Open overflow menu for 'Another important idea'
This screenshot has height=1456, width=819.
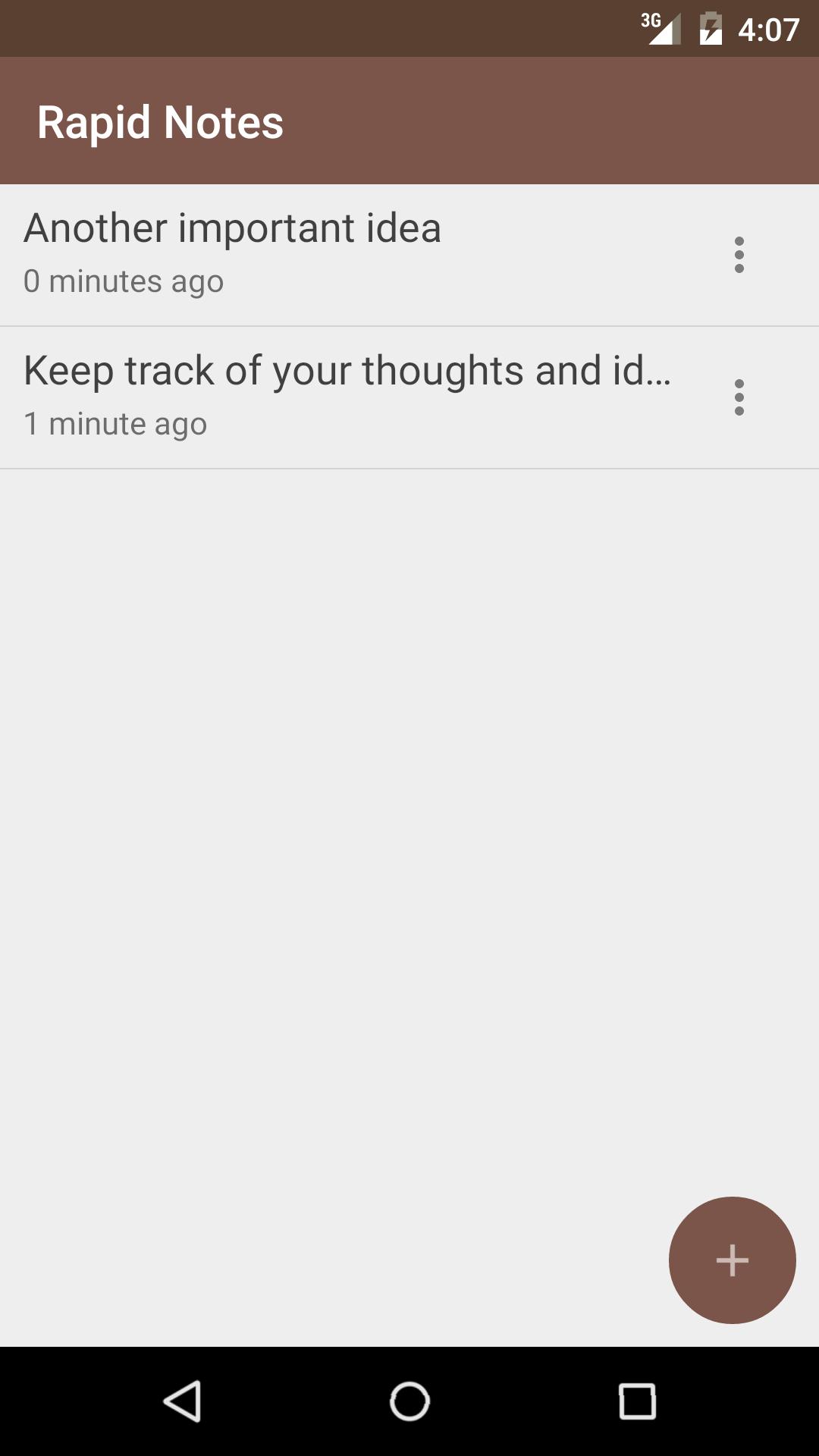tap(739, 255)
